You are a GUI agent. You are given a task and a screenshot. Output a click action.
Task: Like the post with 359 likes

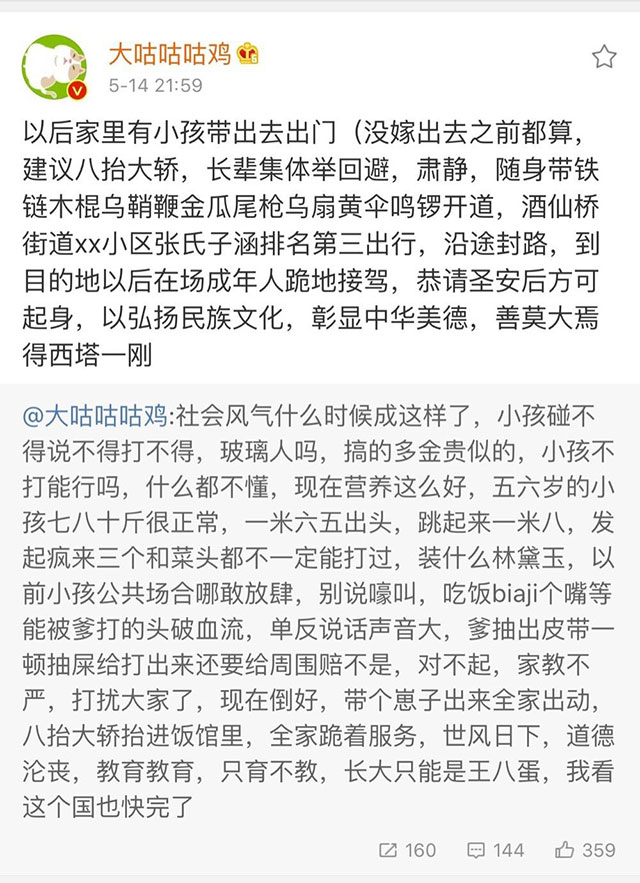click(585, 850)
